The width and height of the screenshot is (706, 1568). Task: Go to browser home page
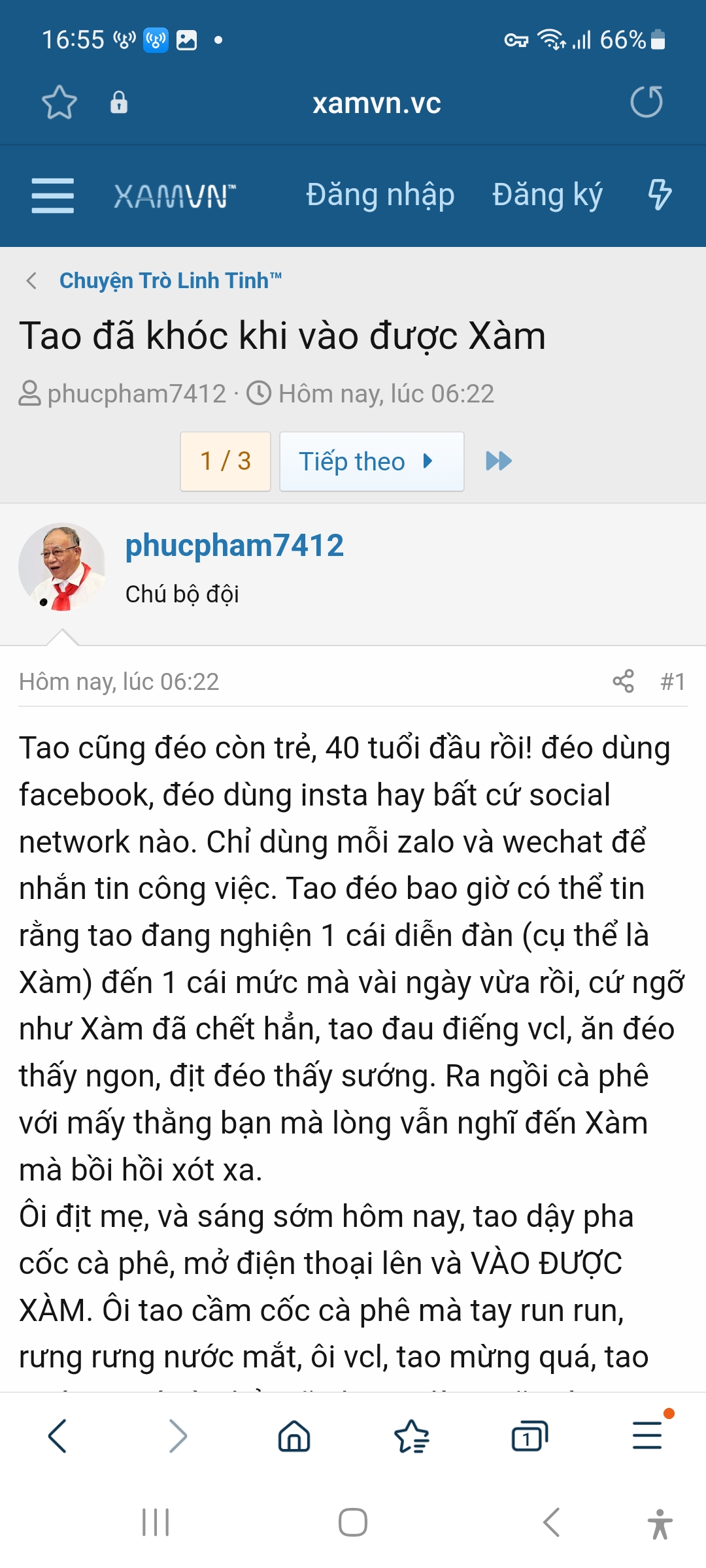[x=294, y=1436]
